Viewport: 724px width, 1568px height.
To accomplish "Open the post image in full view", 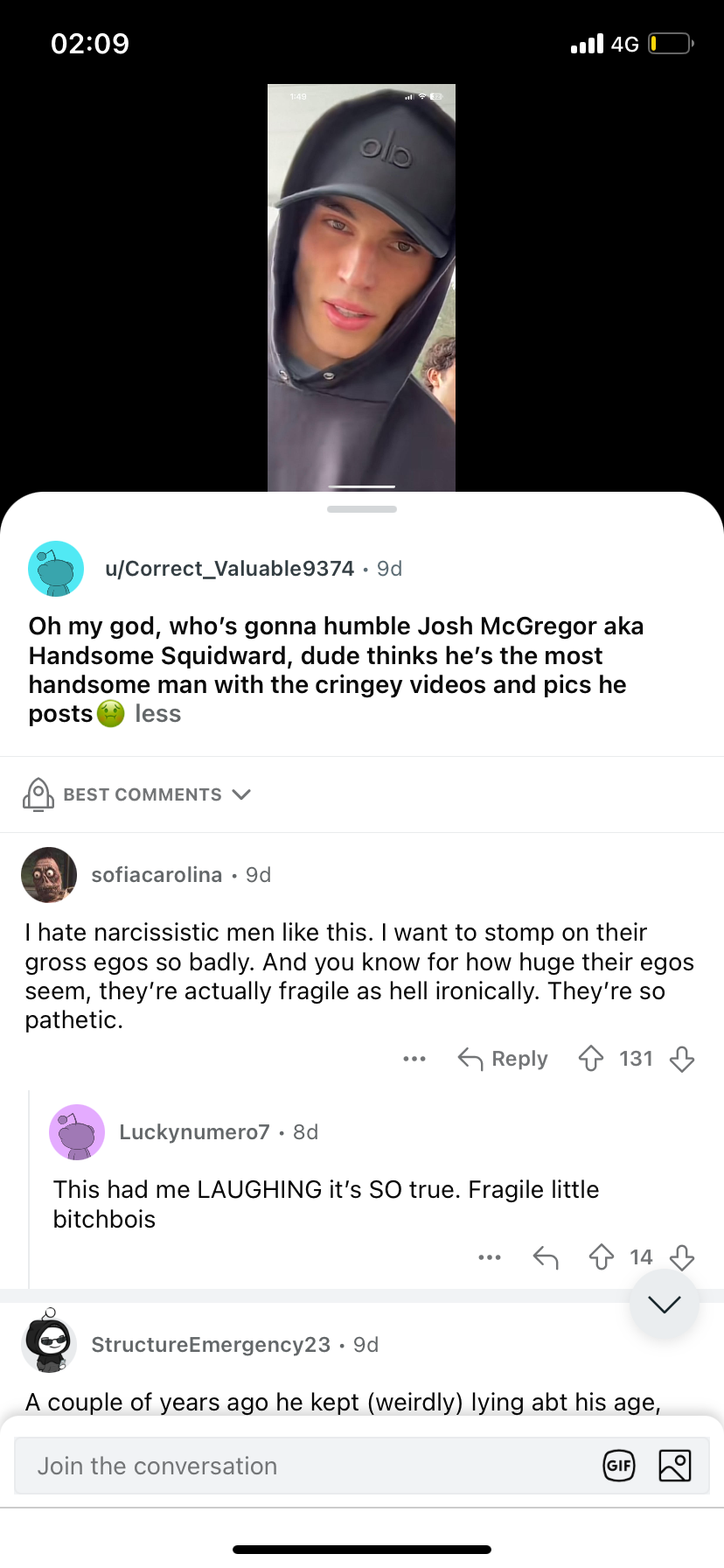I will pos(361,287).
